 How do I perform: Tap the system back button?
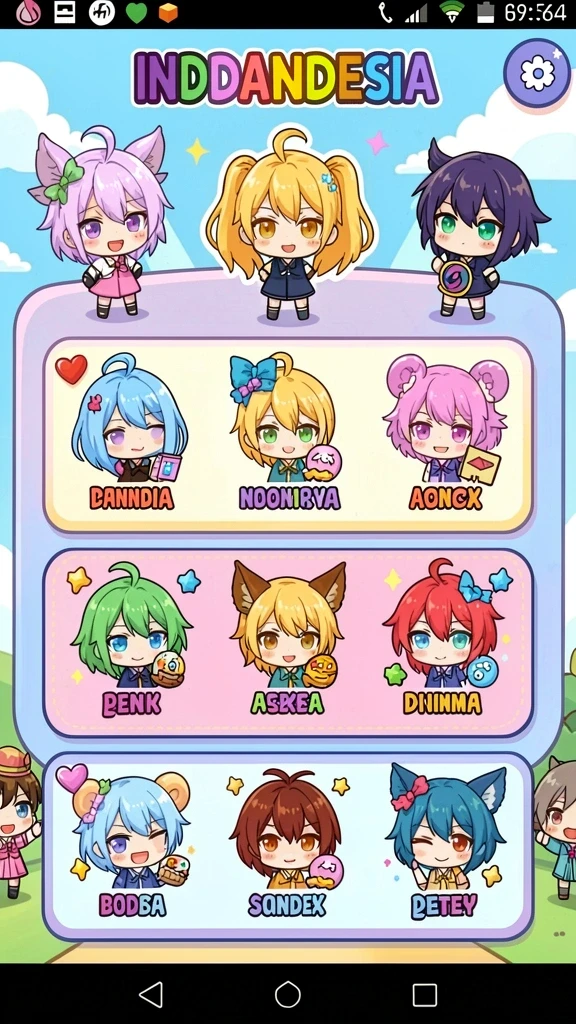point(152,995)
